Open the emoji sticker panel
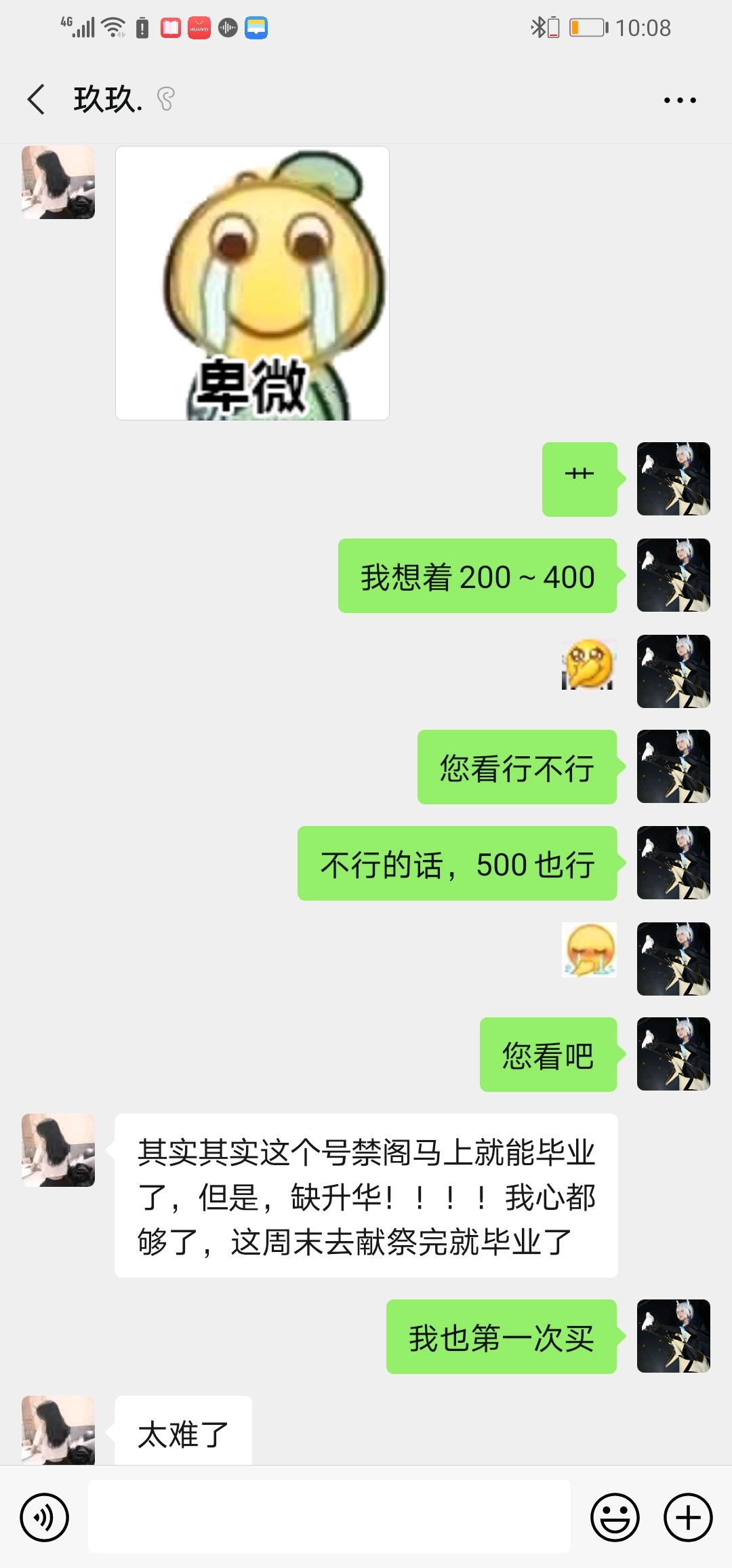Viewport: 732px width, 1568px height. [x=615, y=1517]
